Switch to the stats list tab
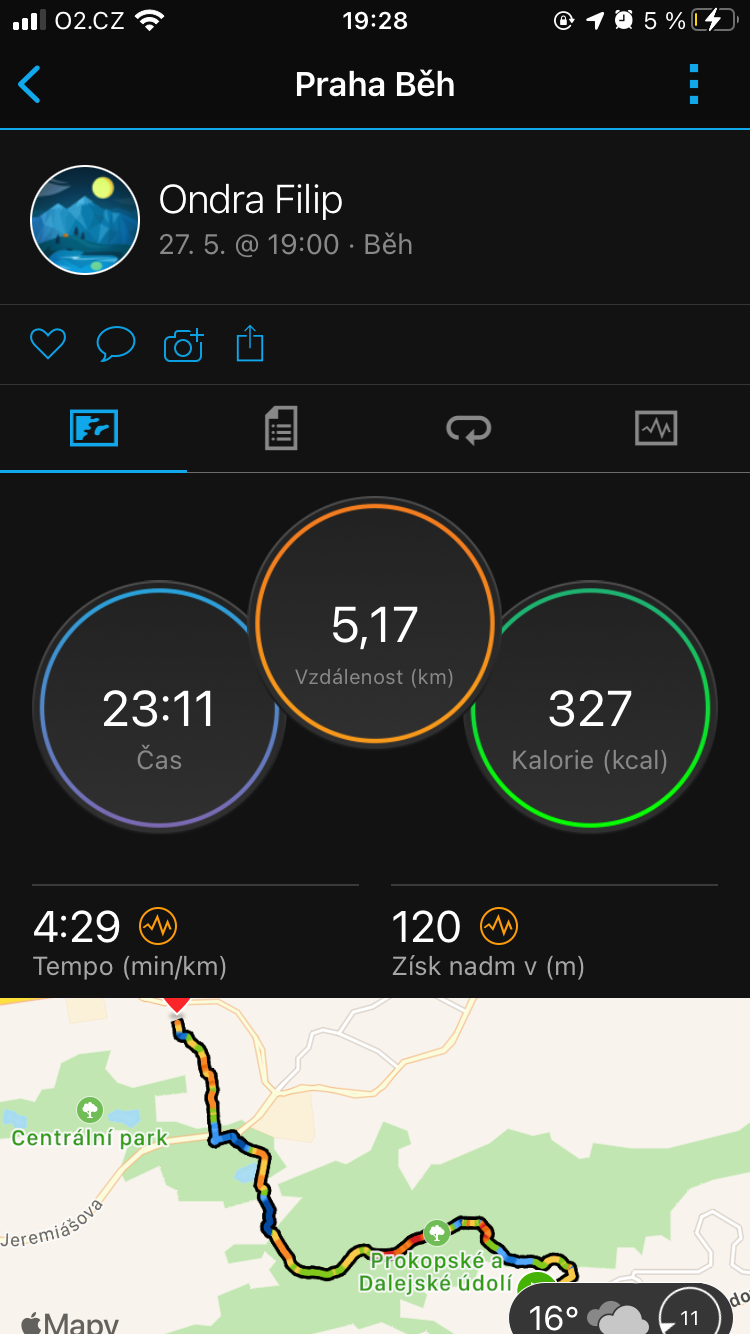 [281, 429]
